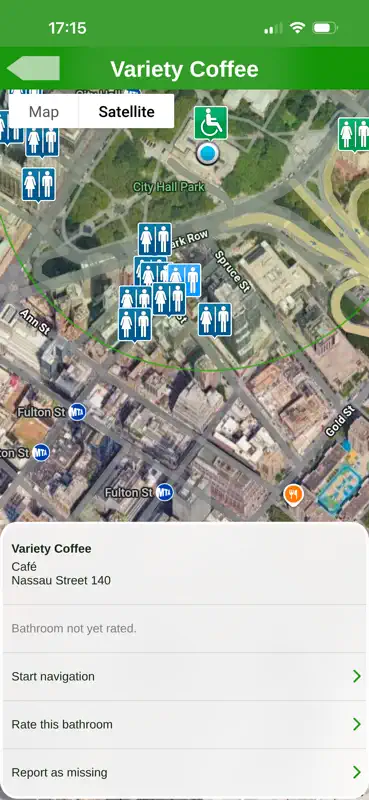Go back using the arrow button
Viewport: 369px width, 800px height.
click(34, 68)
